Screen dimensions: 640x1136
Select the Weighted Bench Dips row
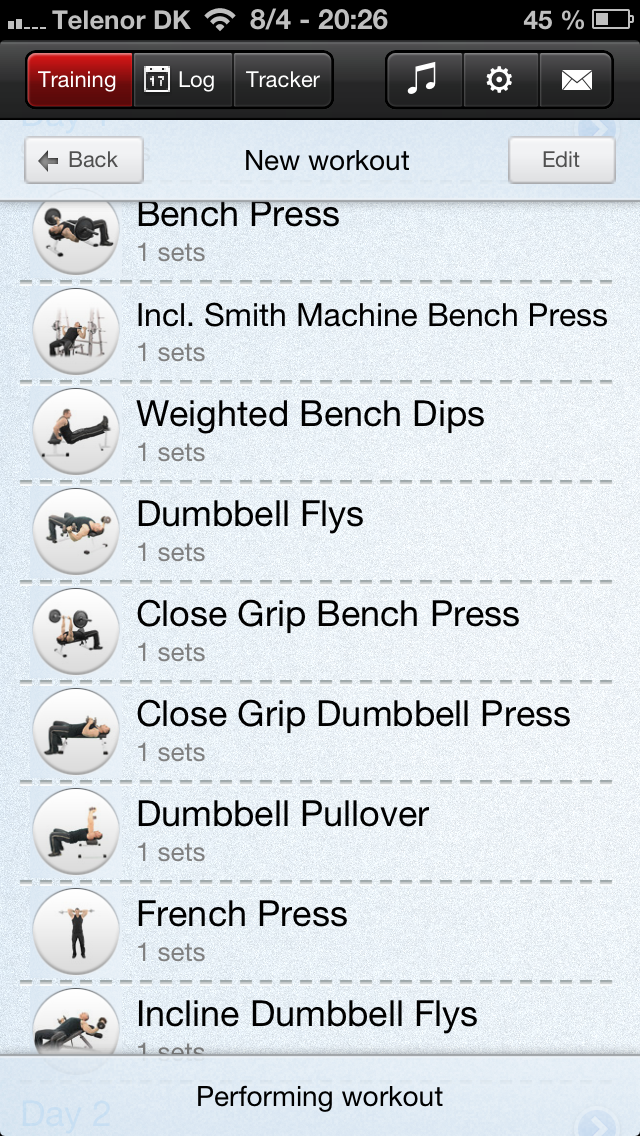tap(320, 432)
